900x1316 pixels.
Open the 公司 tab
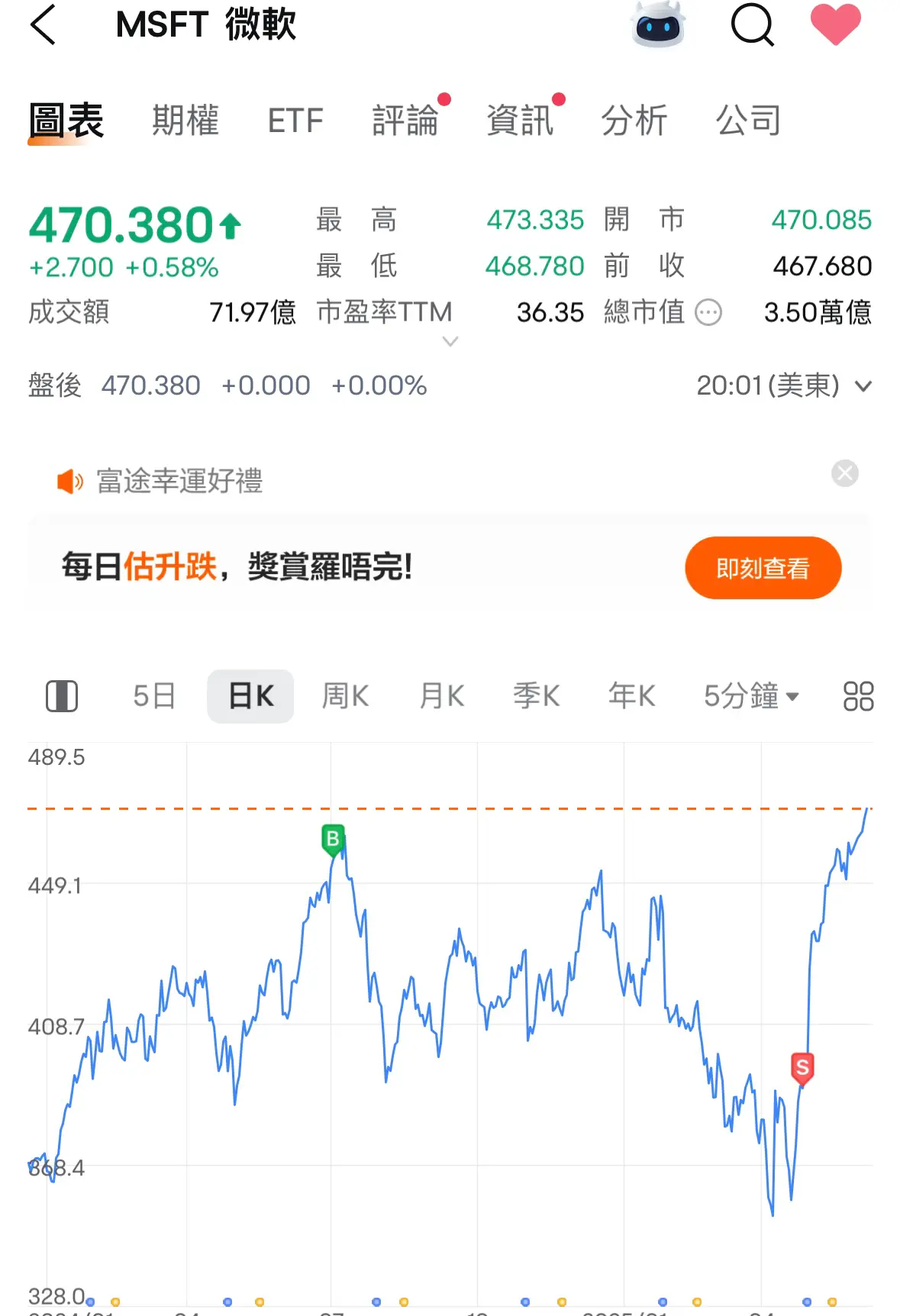(x=748, y=121)
